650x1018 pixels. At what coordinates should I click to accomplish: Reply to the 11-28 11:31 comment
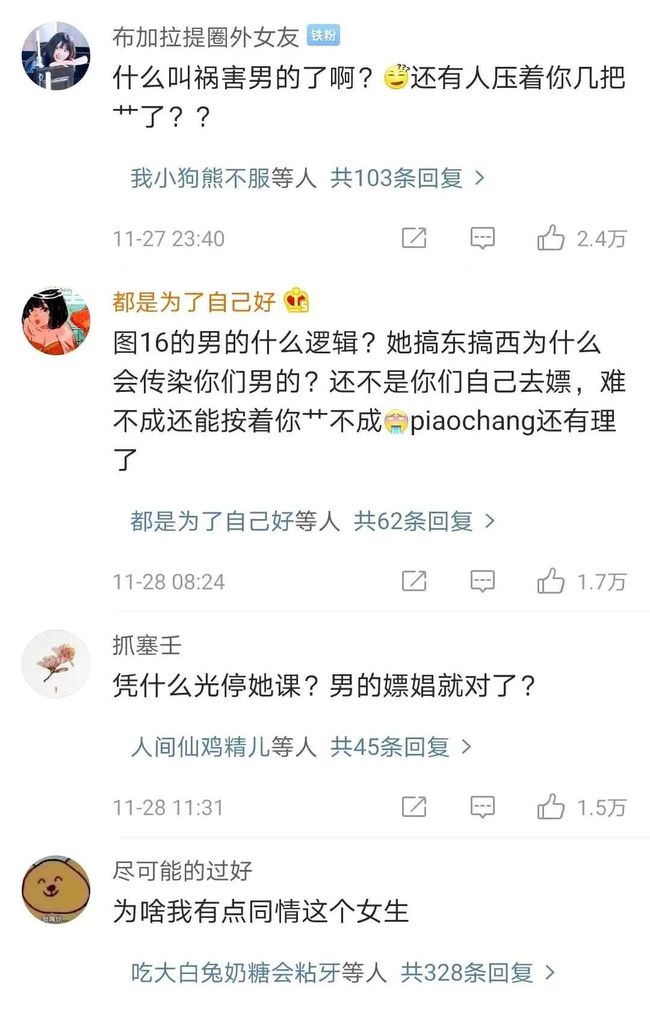pyautogui.click(x=482, y=806)
